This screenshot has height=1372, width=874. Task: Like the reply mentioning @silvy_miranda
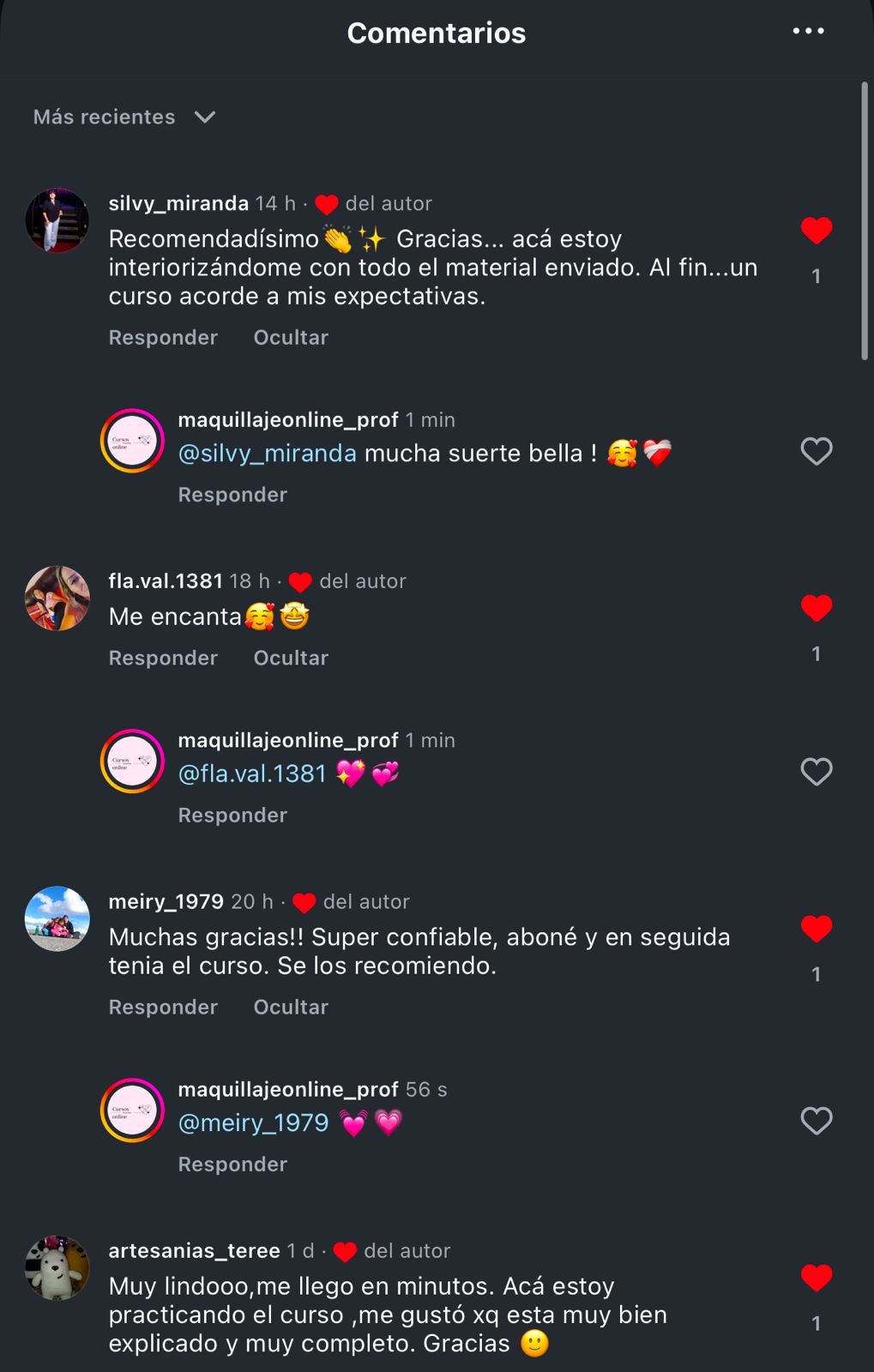[816, 451]
